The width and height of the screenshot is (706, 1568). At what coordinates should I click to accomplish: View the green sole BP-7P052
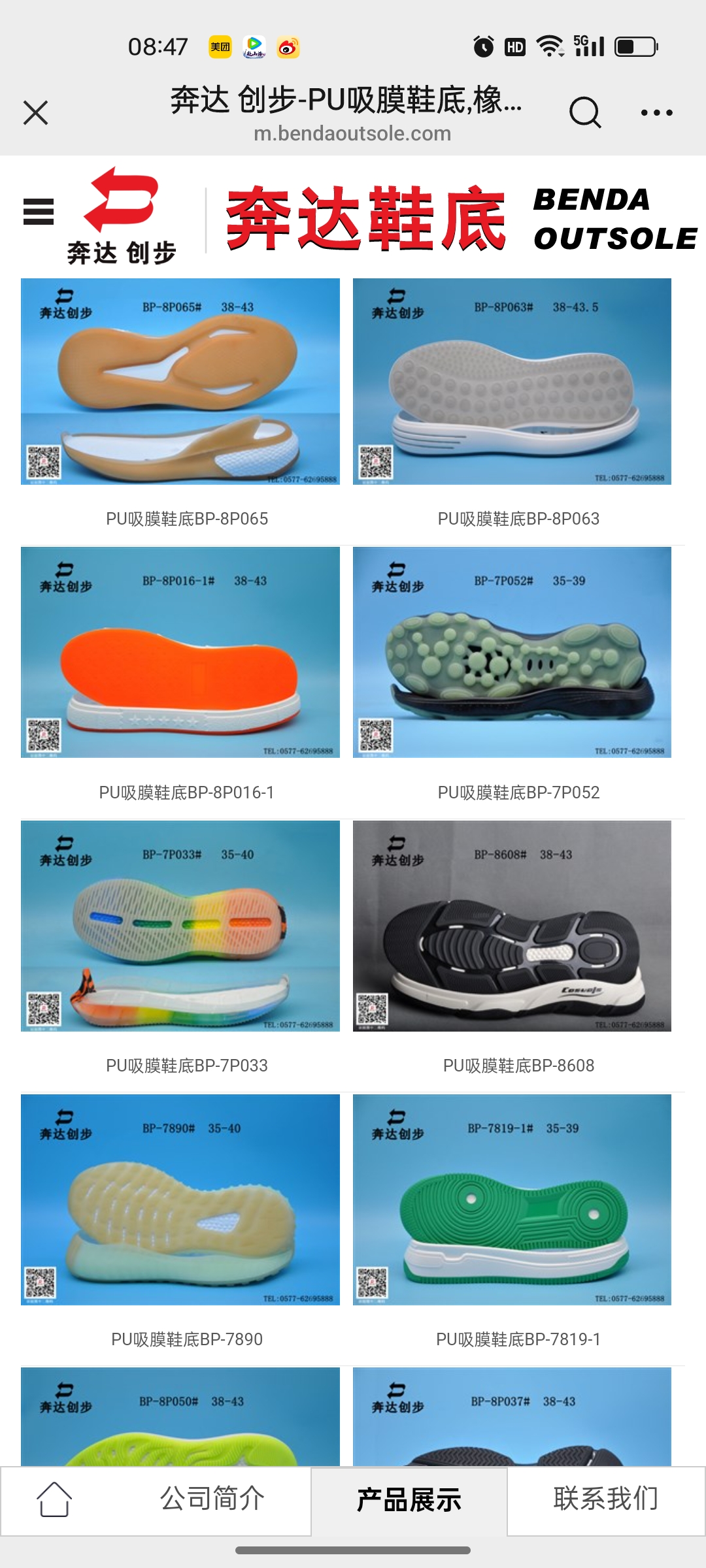[512, 652]
